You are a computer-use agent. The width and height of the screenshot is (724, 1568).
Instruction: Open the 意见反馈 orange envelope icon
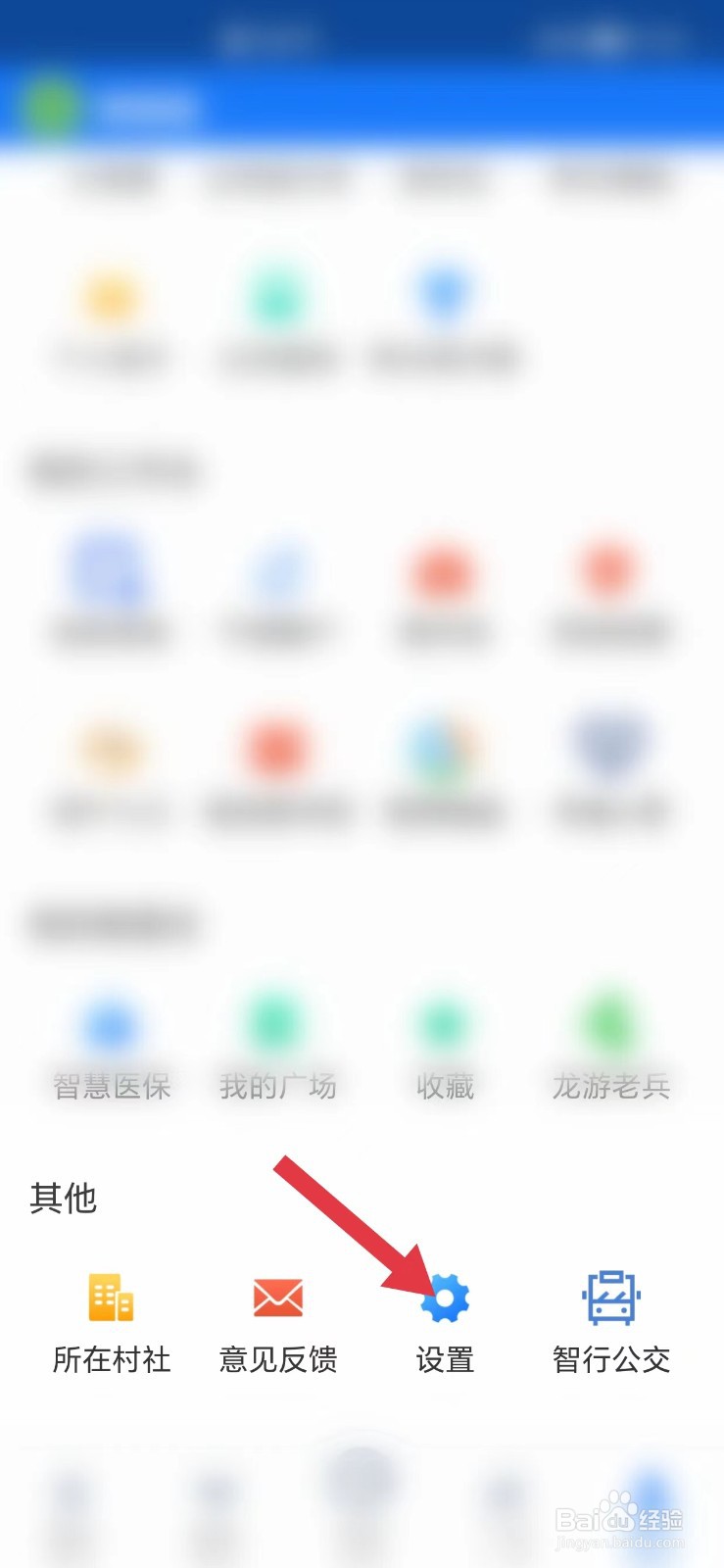[277, 1298]
